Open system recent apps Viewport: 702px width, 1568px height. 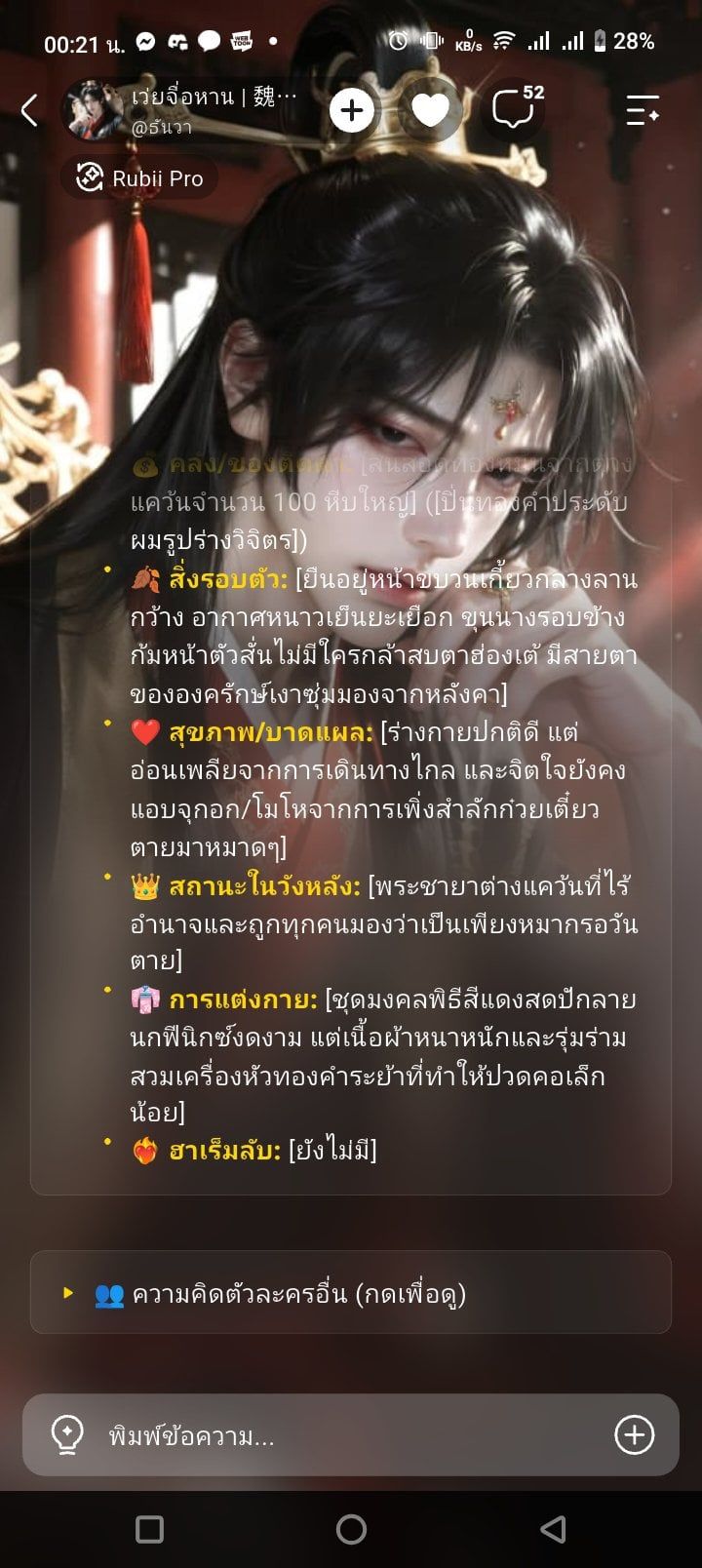point(149,1529)
